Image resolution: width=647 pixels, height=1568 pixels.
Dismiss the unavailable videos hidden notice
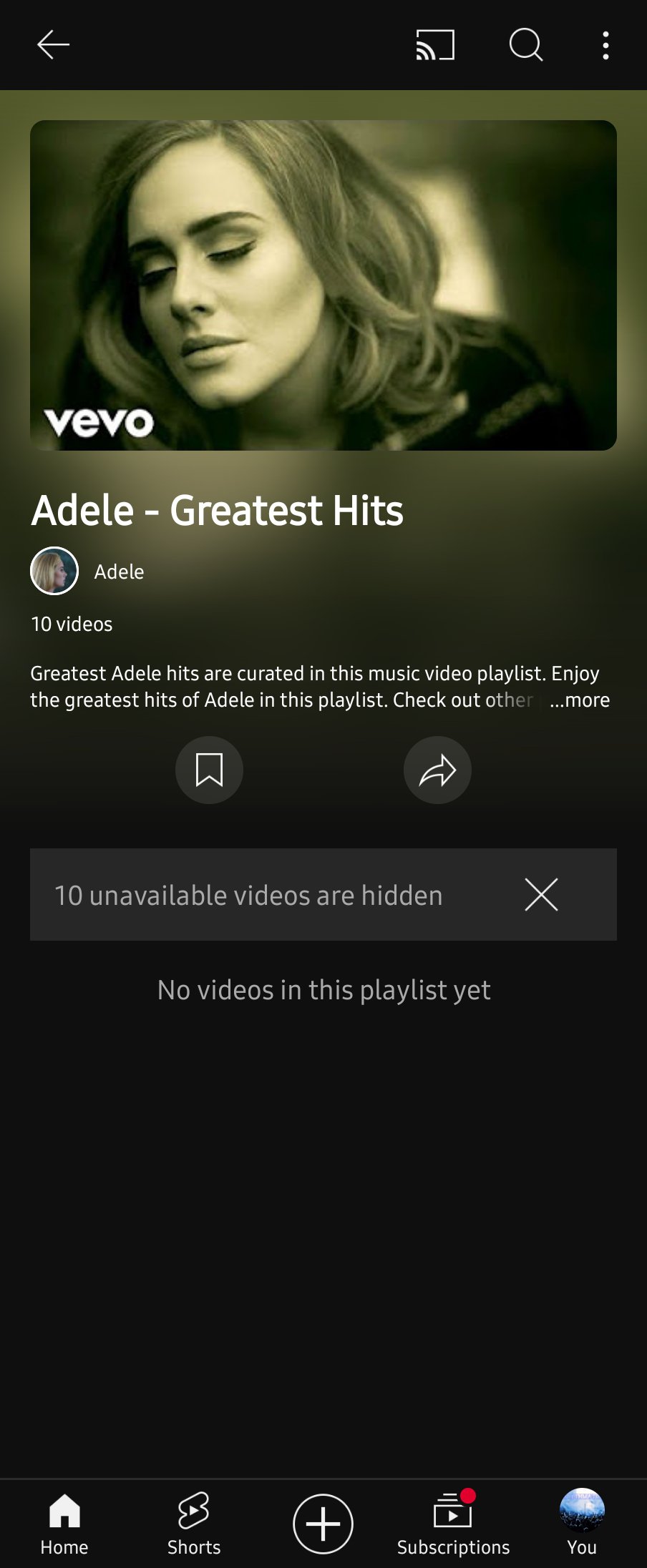point(541,894)
